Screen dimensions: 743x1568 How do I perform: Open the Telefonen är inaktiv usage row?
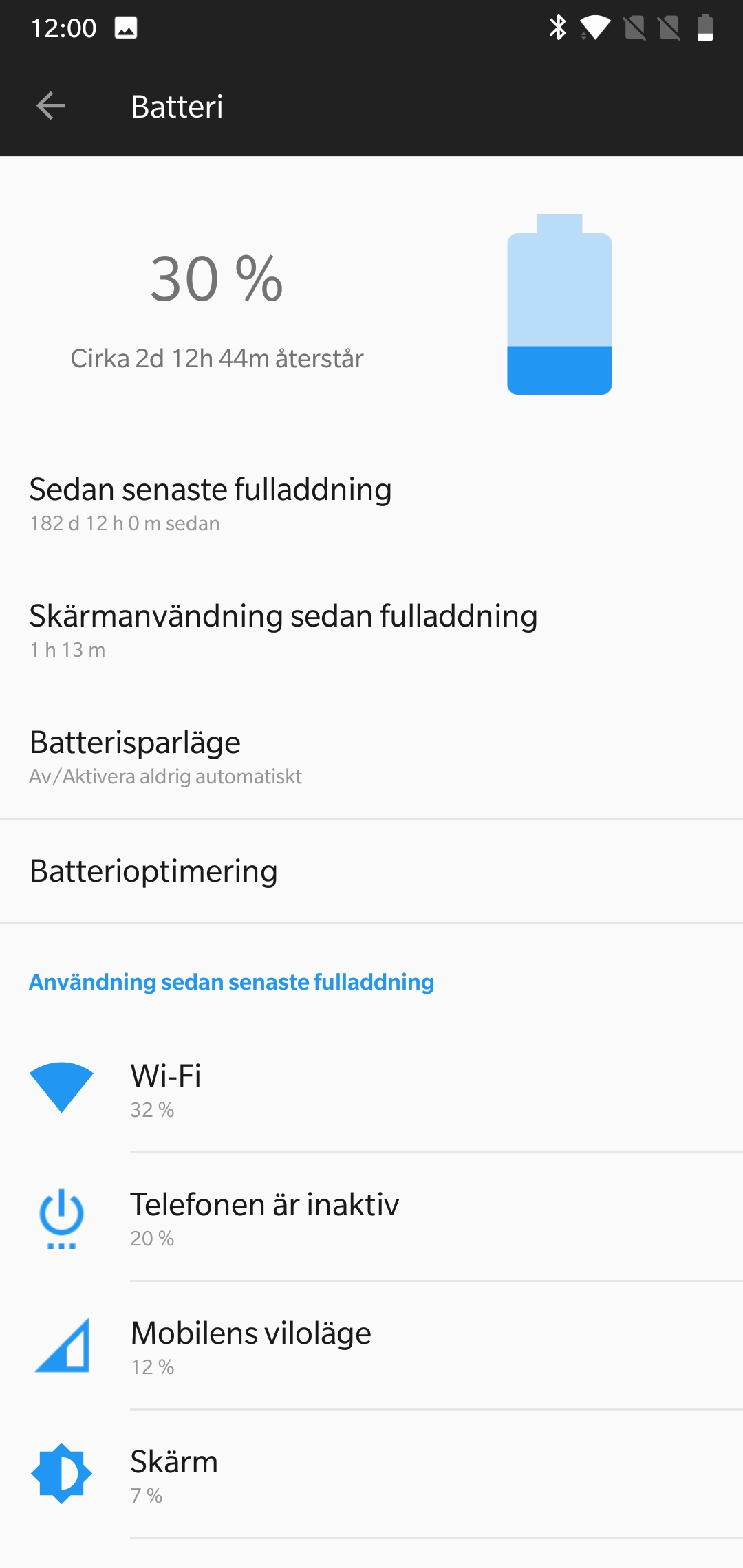371,1217
